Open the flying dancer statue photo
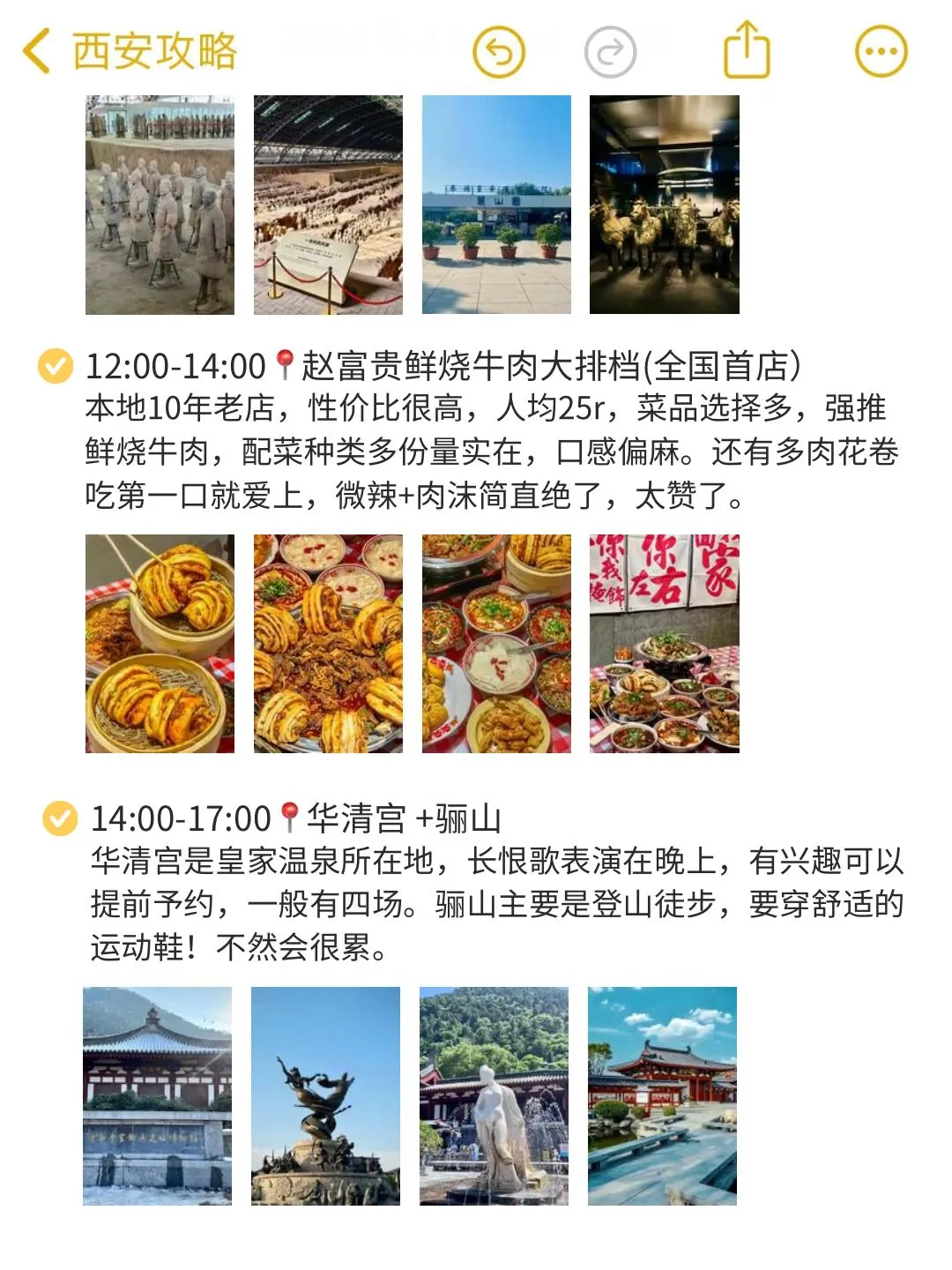The image size is (952, 1270). 326,1096
